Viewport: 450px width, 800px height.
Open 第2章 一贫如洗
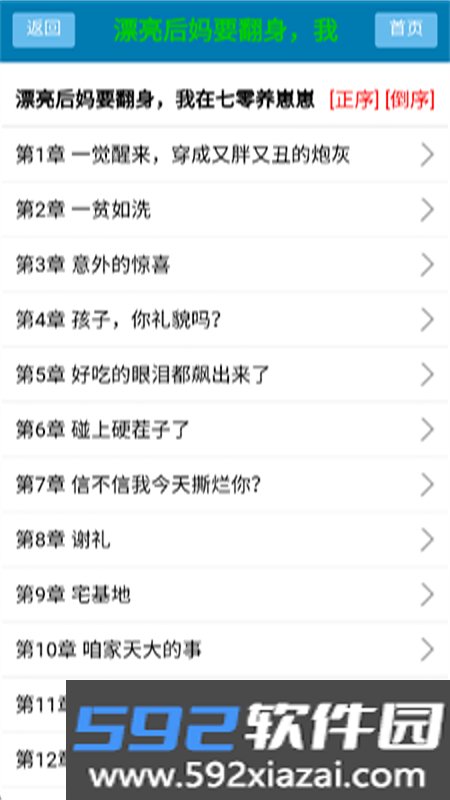[x=225, y=210]
